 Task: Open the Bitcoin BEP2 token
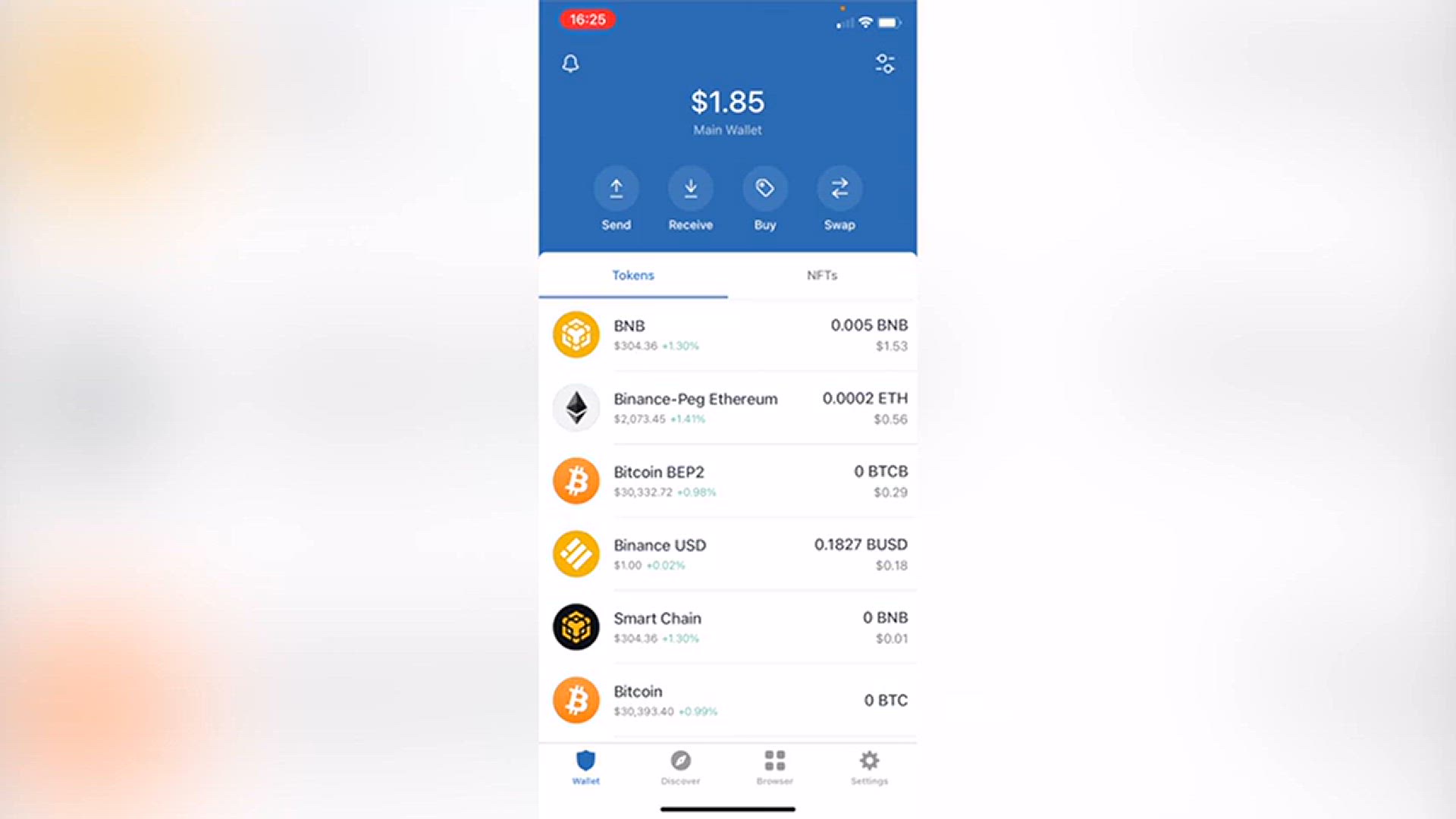tap(728, 481)
